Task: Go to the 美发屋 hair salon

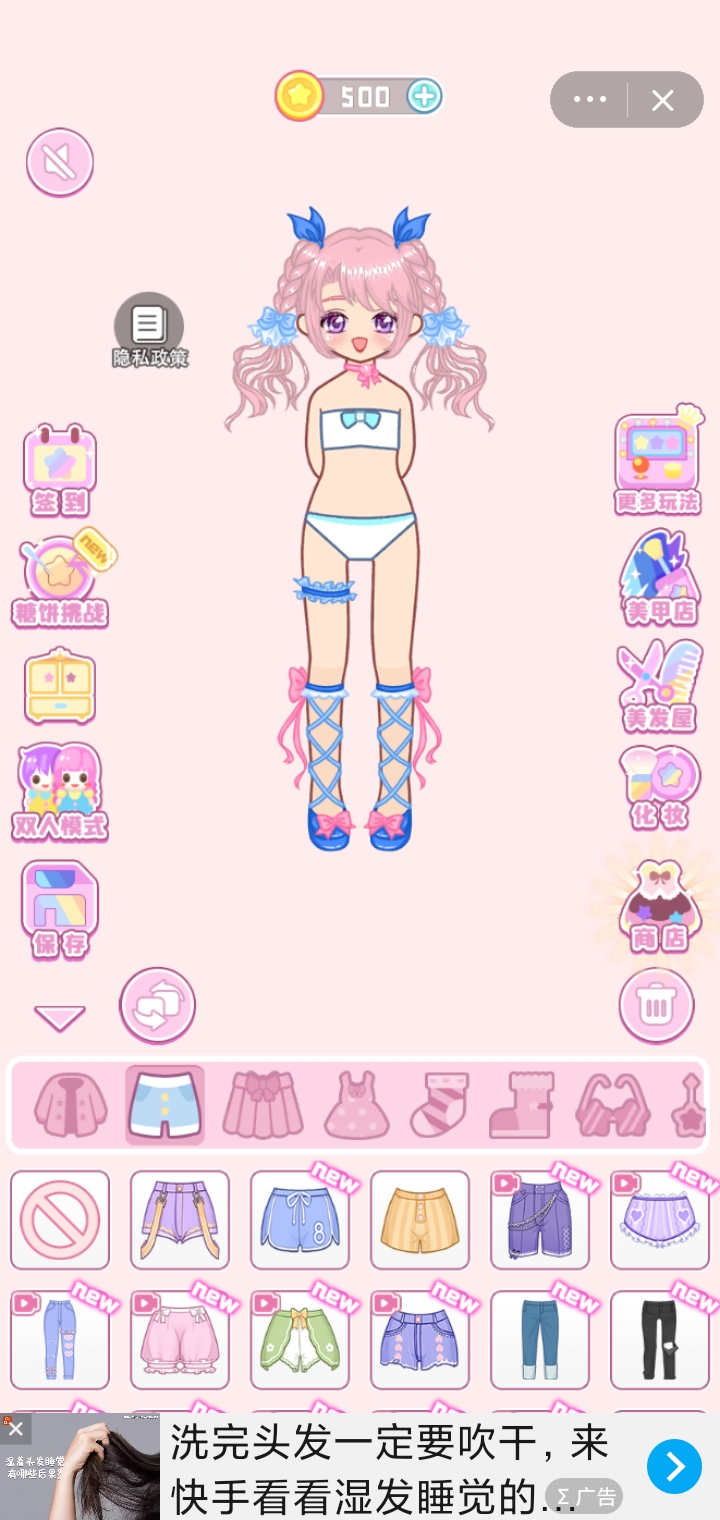Action: [x=658, y=686]
